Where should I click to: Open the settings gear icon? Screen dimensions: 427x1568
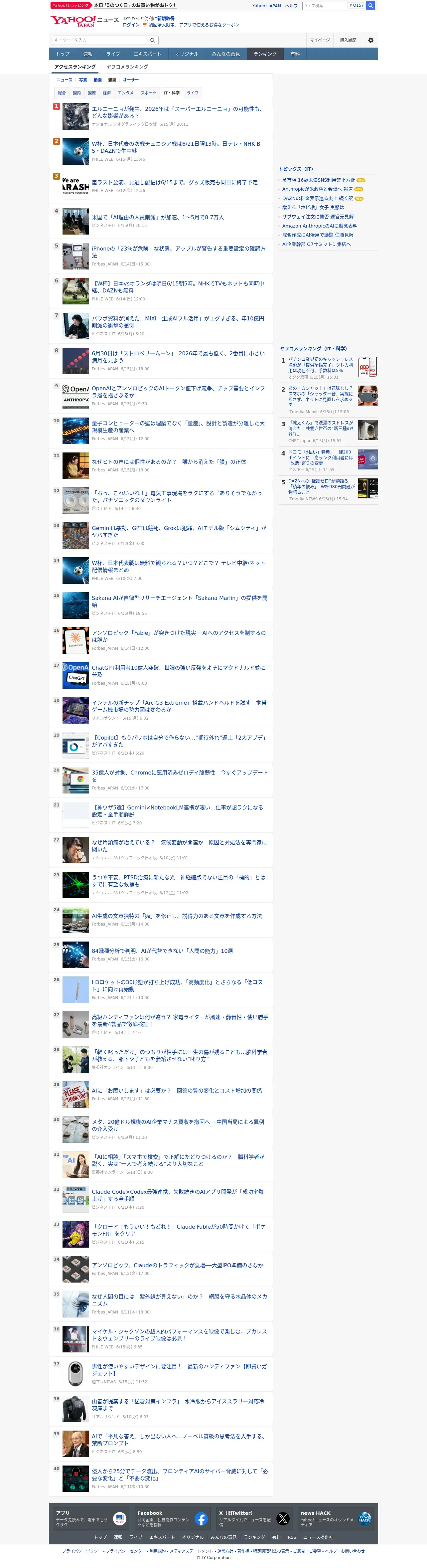[370, 40]
